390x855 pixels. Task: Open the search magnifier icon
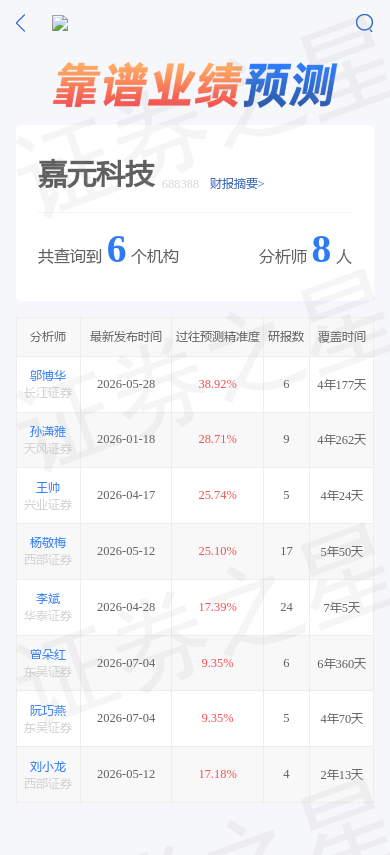364,23
